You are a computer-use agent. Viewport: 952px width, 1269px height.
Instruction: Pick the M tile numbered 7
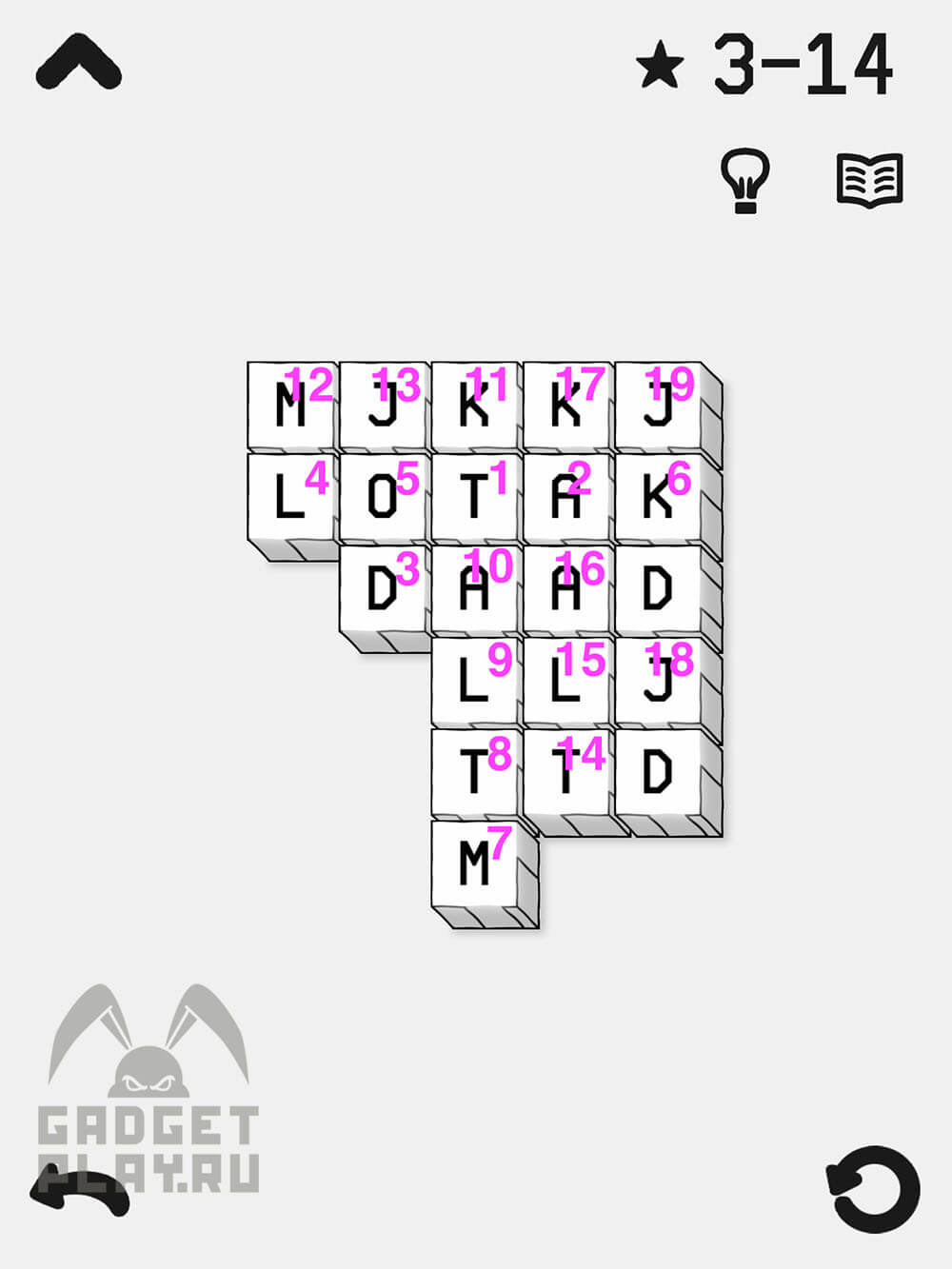(x=474, y=864)
